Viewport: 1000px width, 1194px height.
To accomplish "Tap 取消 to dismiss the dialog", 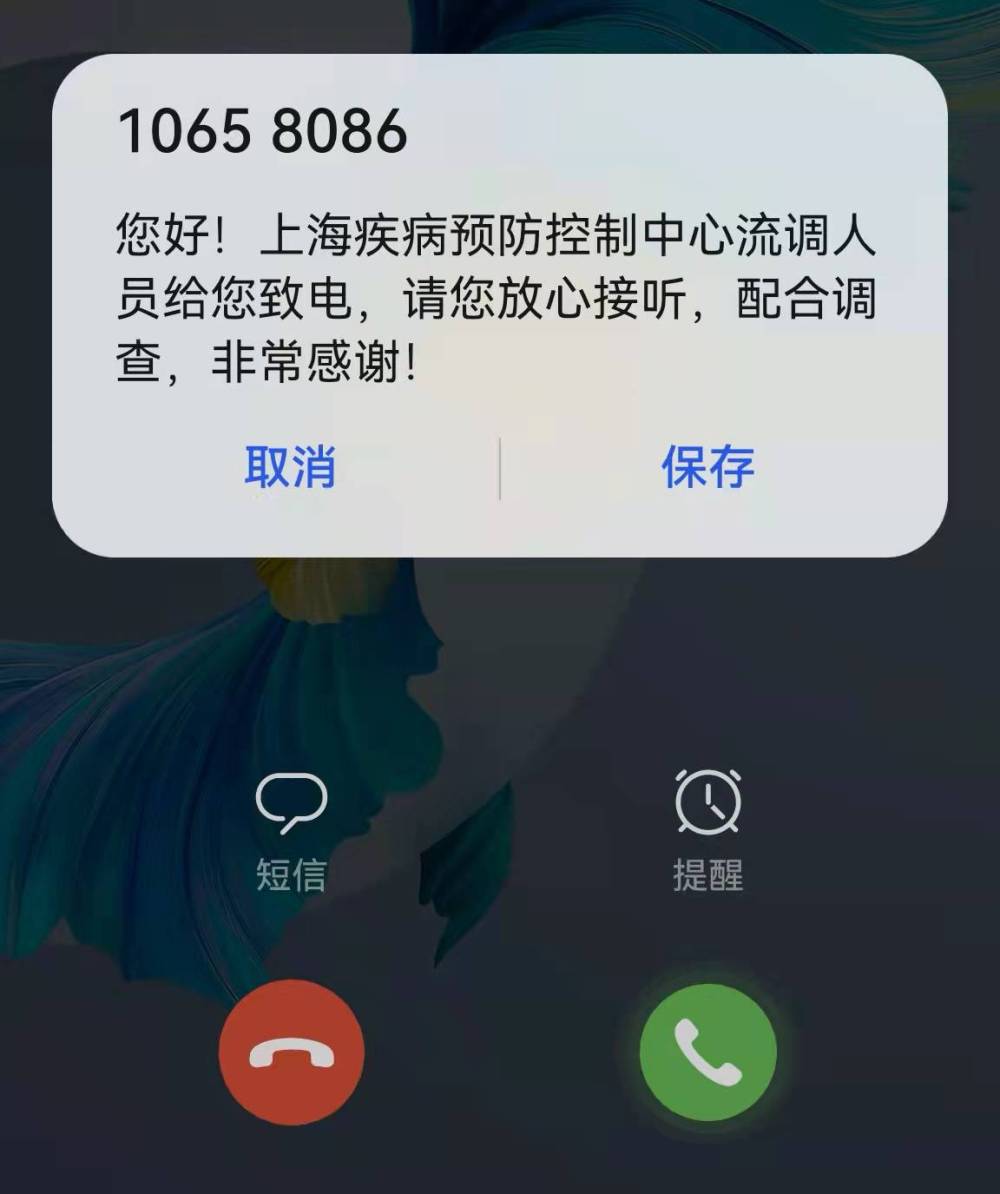I will coord(290,467).
